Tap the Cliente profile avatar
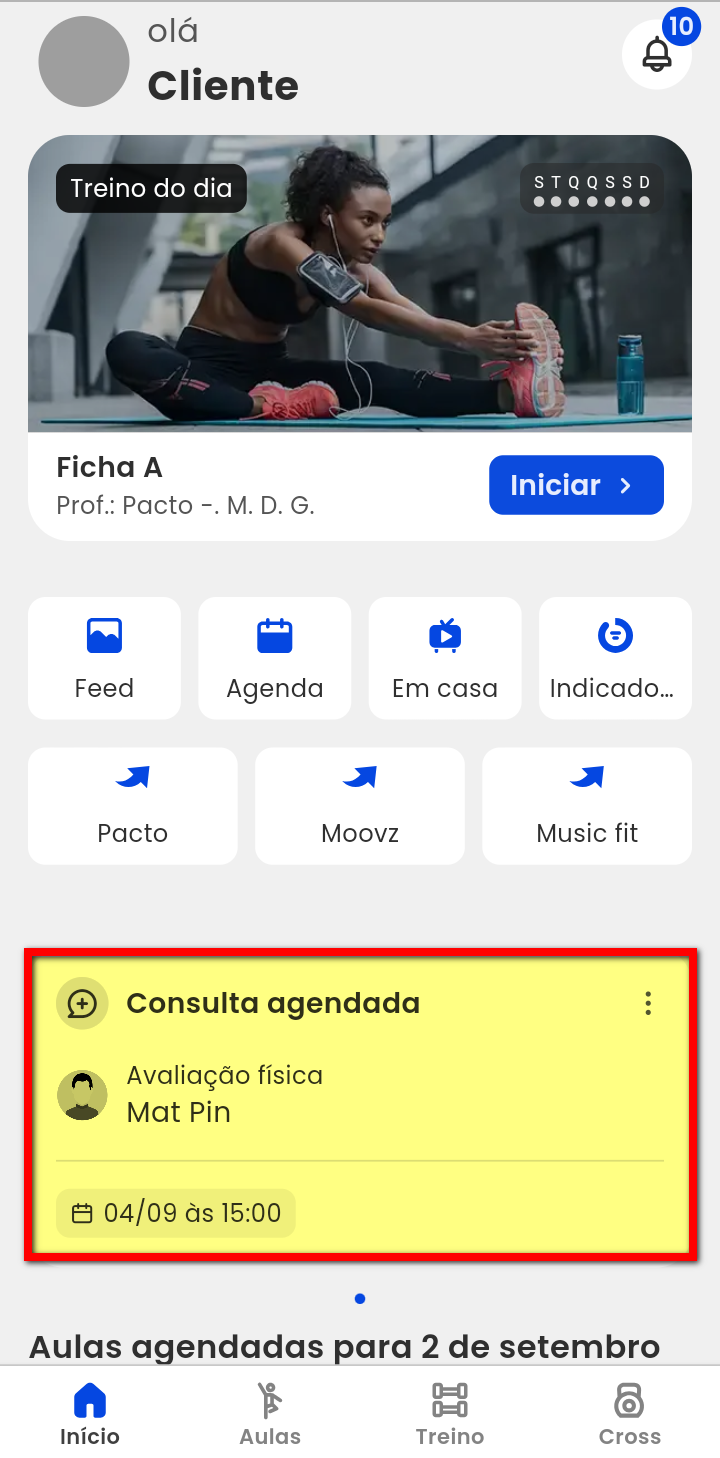Image resolution: width=720 pixels, height=1458 pixels. tap(84, 62)
